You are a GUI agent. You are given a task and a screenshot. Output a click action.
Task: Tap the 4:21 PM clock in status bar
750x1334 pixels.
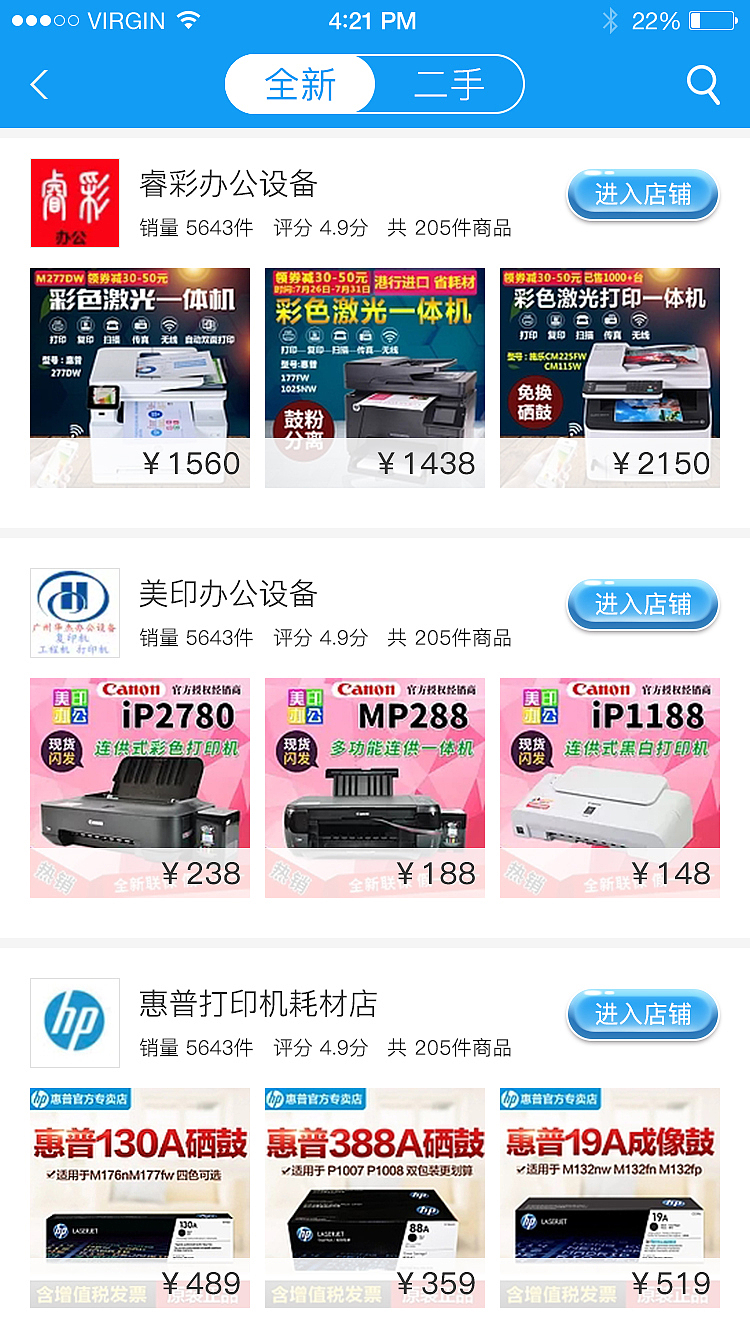click(x=375, y=18)
